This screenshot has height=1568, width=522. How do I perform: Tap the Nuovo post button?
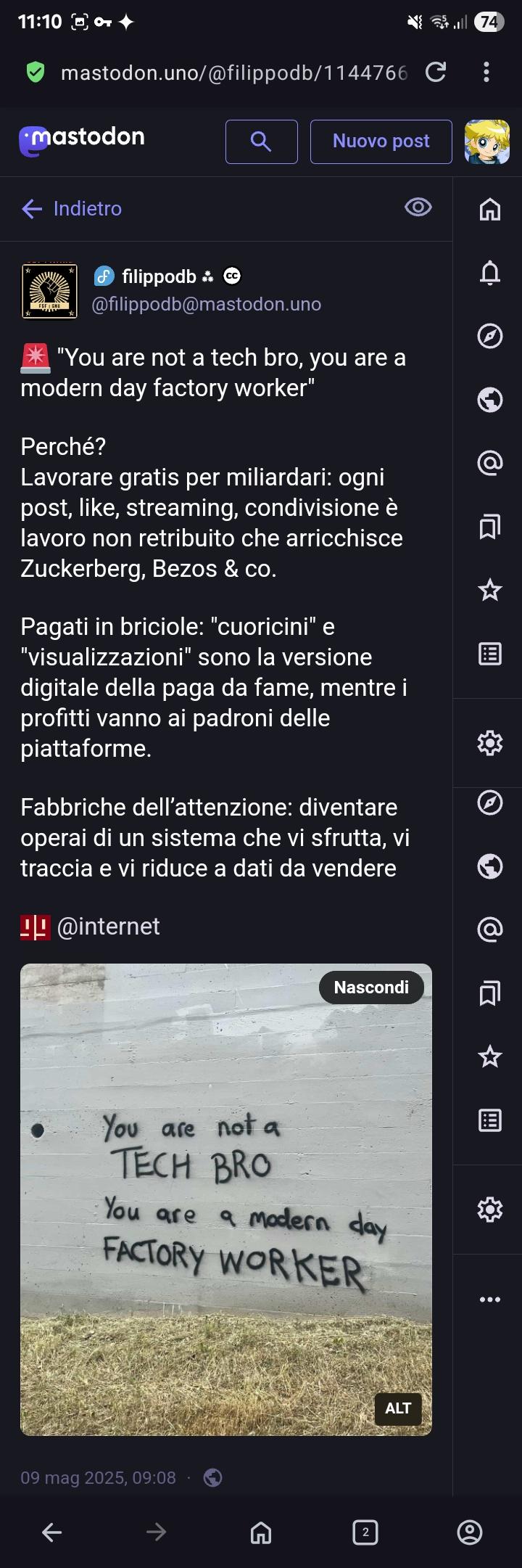pyautogui.click(x=381, y=141)
